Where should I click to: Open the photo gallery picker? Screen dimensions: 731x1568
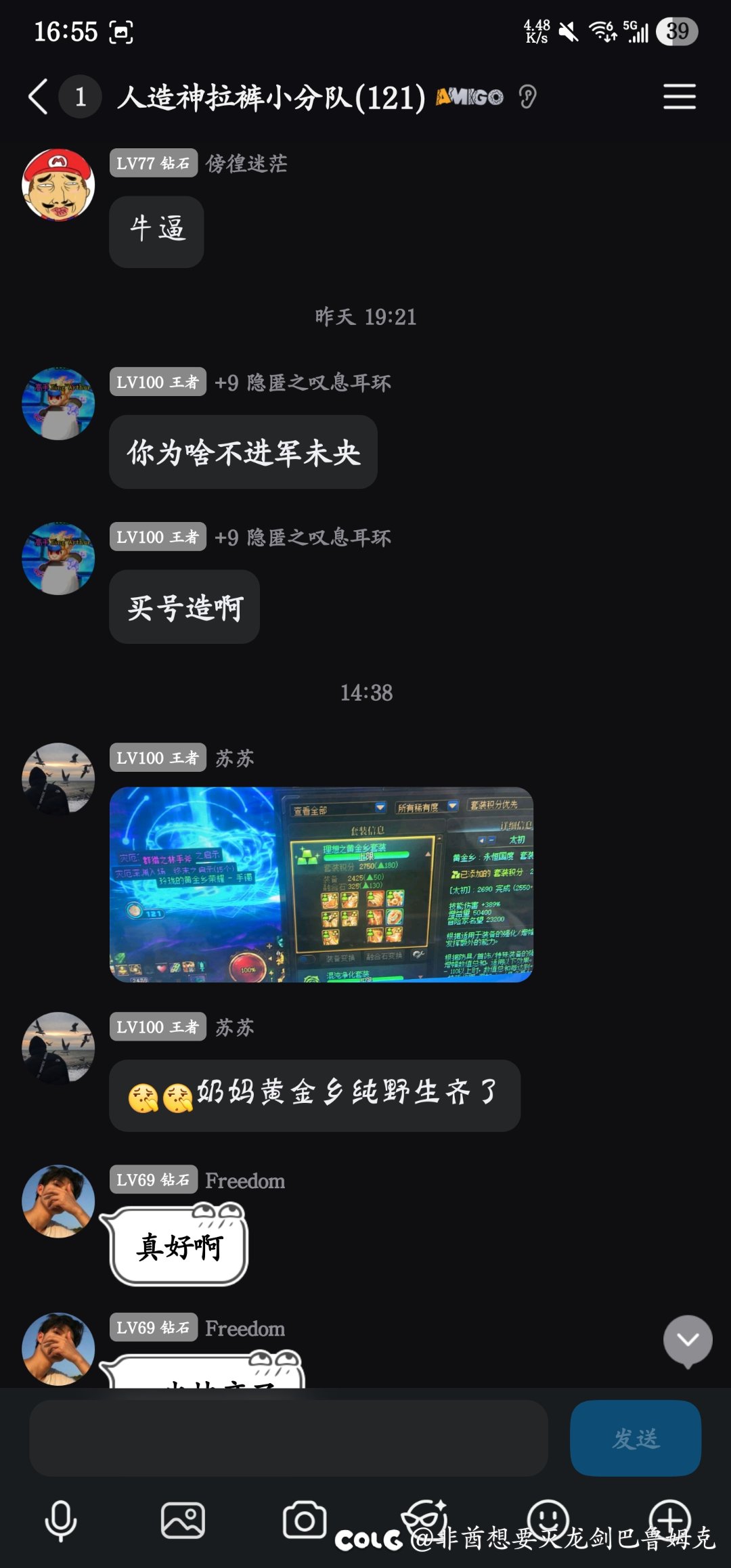(x=183, y=1521)
